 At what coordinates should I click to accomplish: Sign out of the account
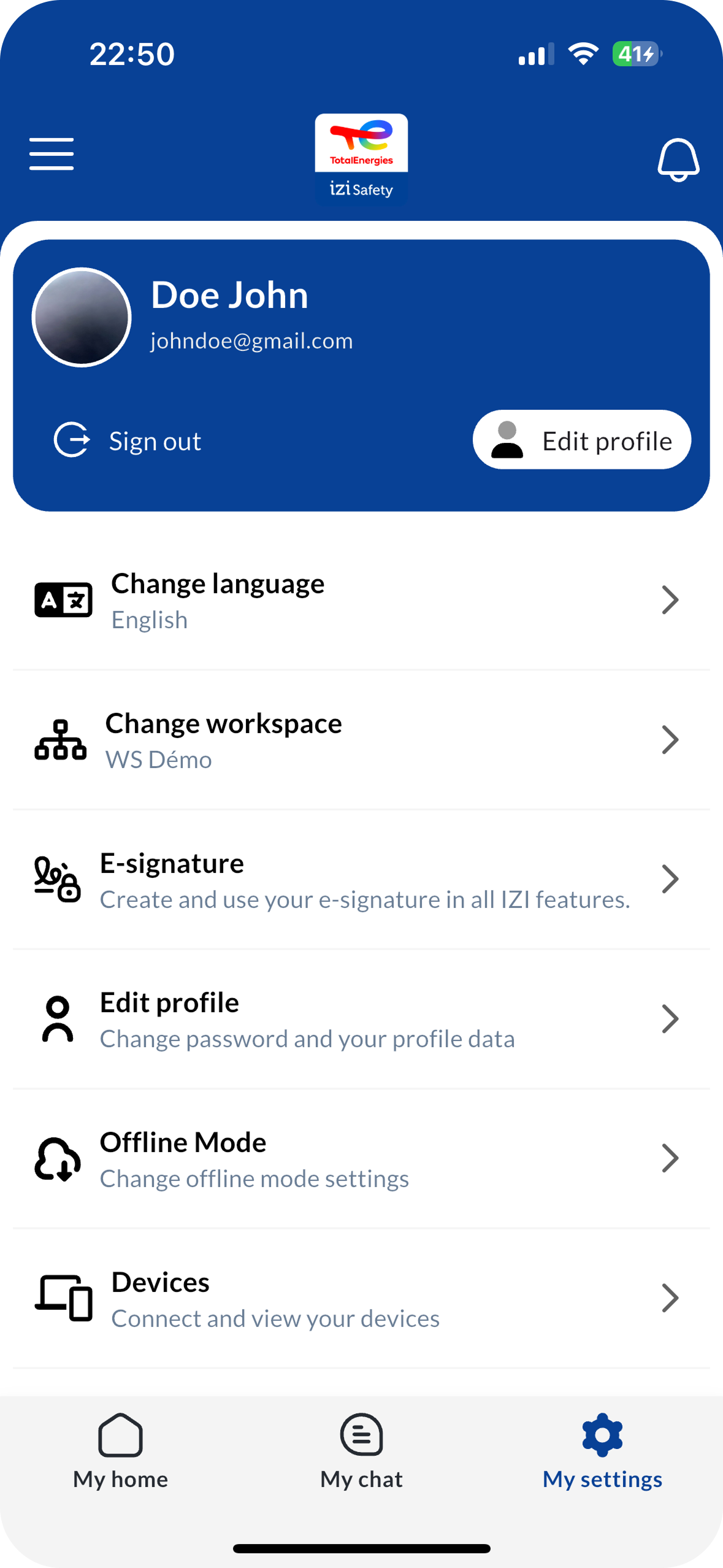pyautogui.click(x=128, y=440)
